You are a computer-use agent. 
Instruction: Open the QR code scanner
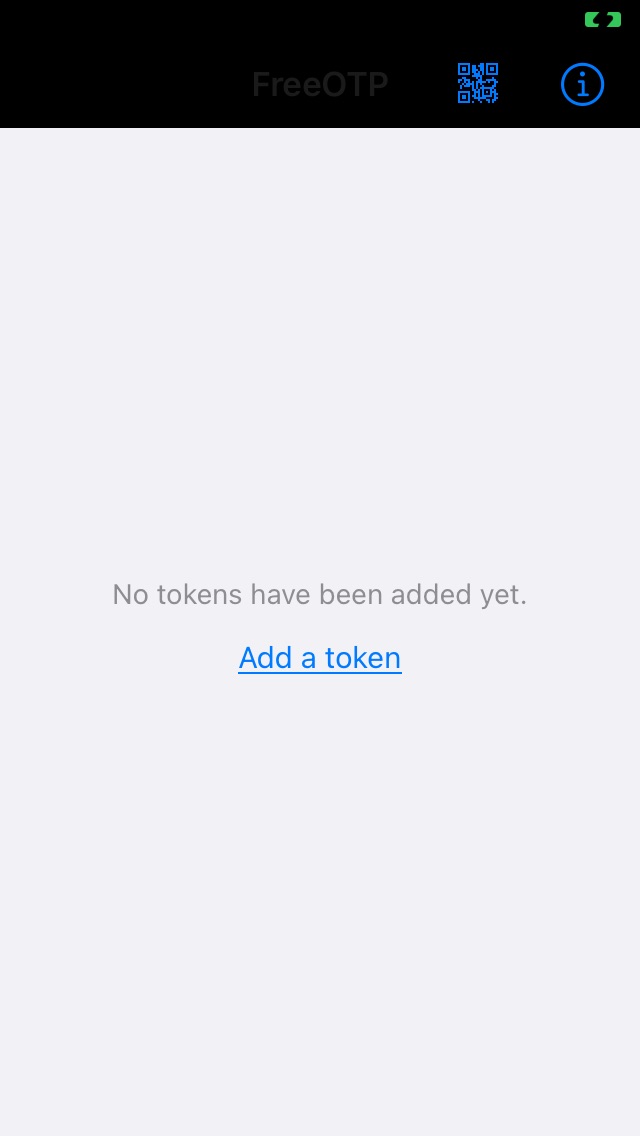(478, 84)
